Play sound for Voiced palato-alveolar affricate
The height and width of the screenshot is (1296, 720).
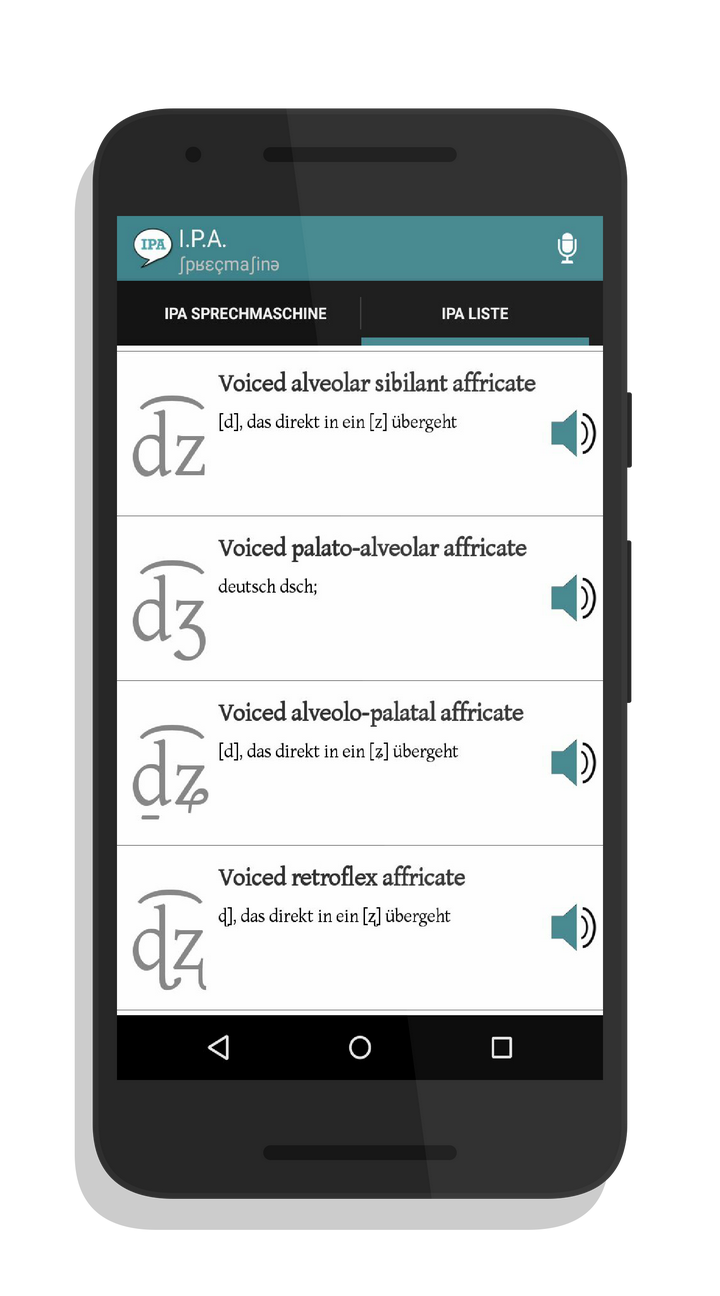point(573,598)
